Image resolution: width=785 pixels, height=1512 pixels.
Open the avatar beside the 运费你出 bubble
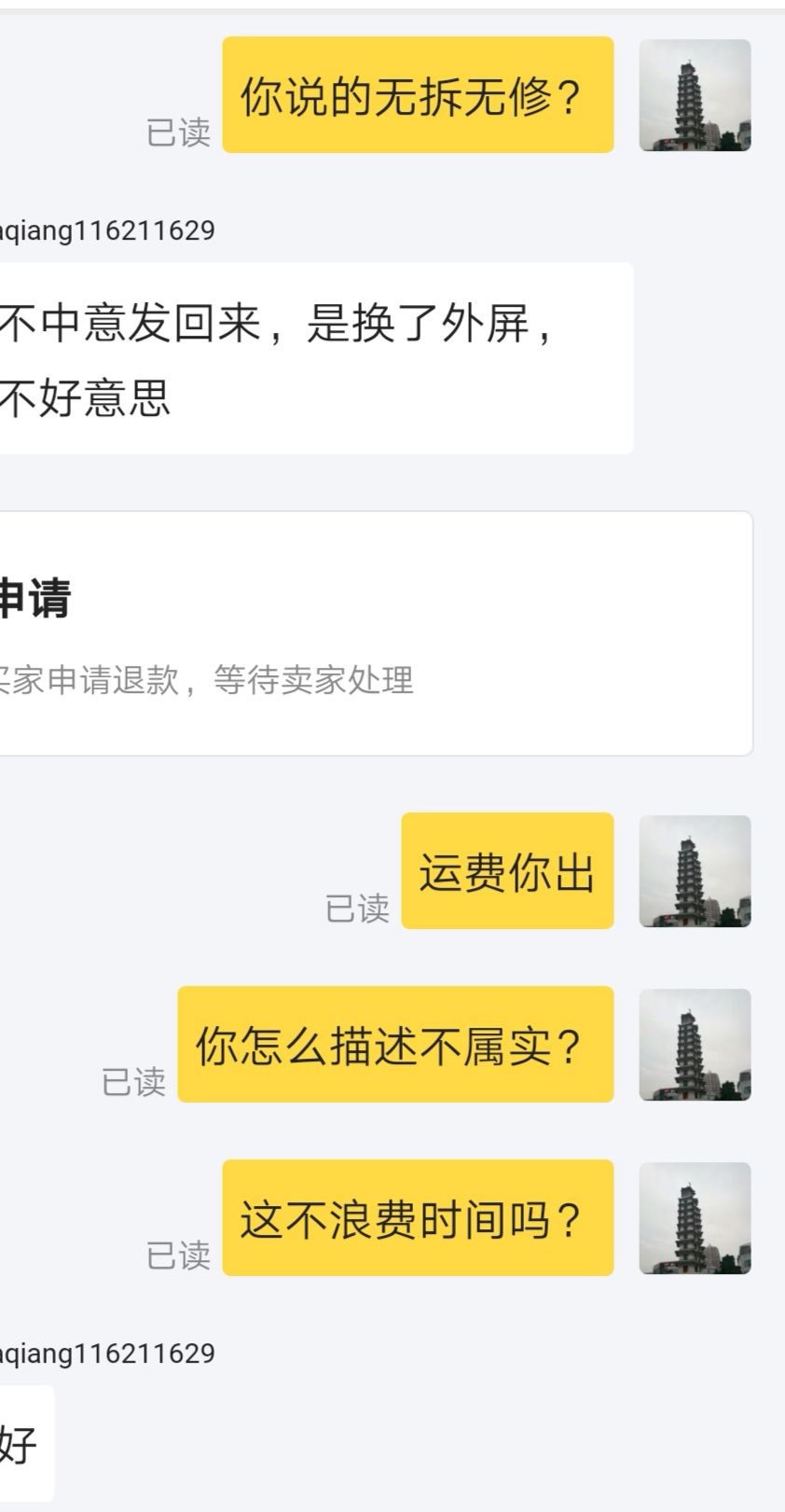point(695,872)
